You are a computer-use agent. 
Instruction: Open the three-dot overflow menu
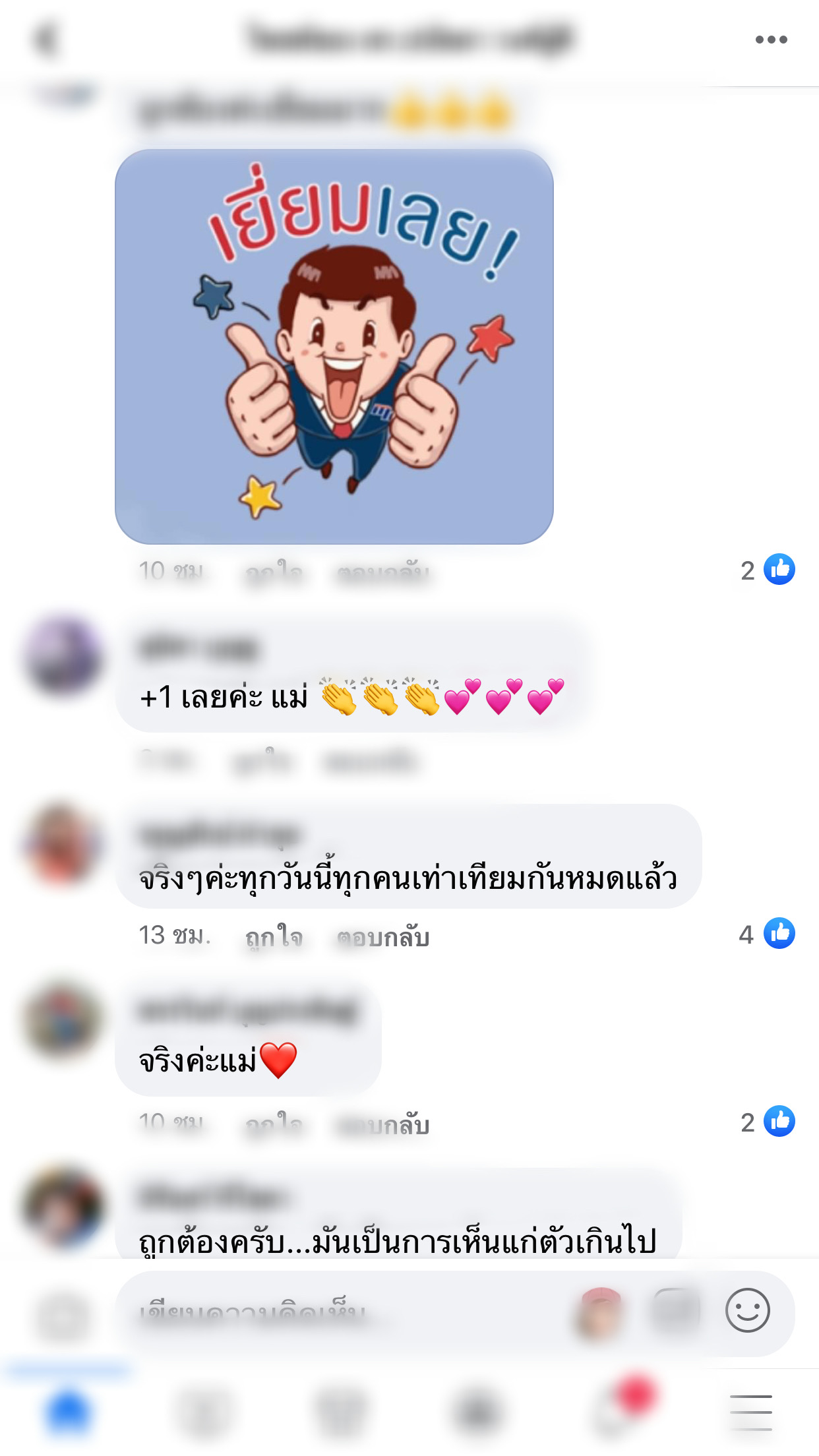click(771, 40)
